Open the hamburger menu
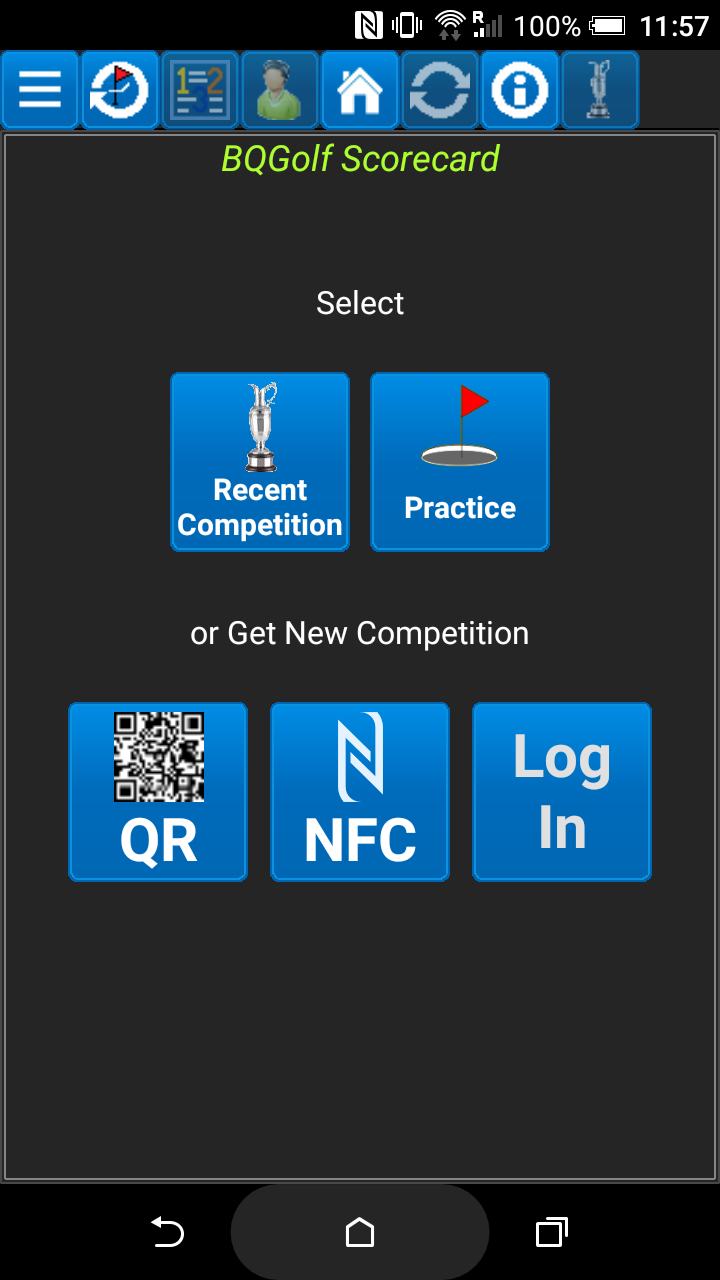 point(40,90)
